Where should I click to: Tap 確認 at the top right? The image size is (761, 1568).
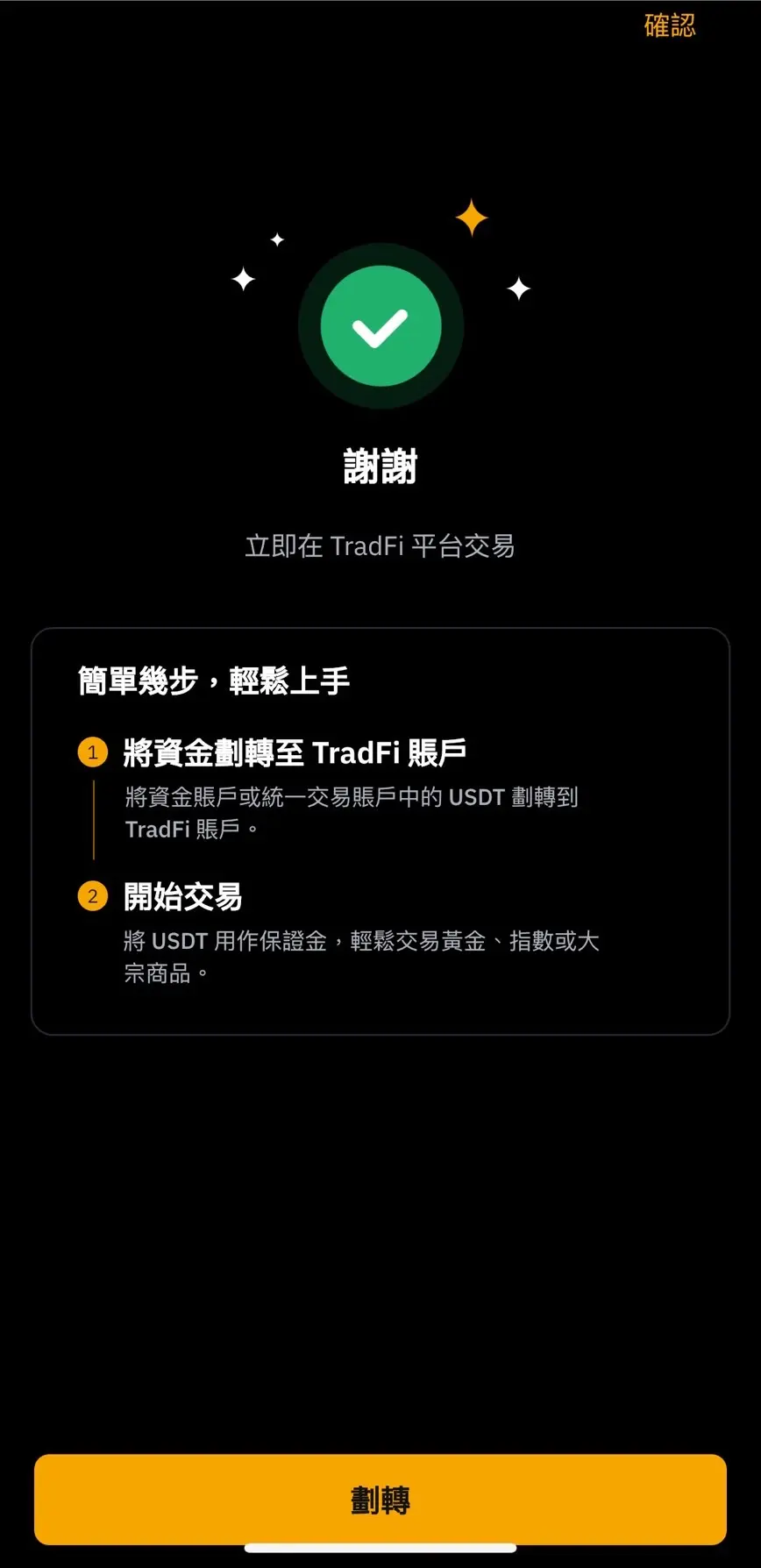point(670,25)
